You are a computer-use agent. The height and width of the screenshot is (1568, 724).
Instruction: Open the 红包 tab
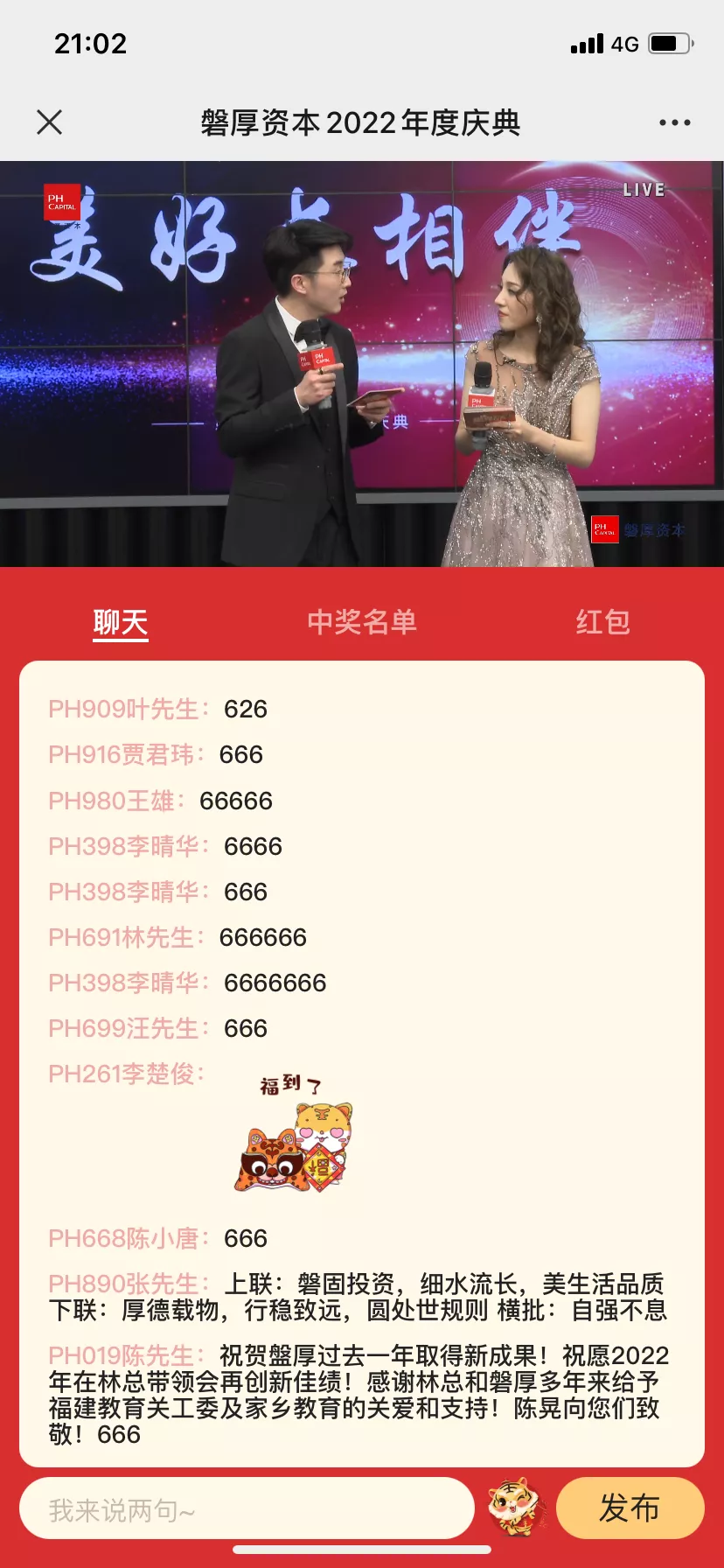tap(602, 622)
